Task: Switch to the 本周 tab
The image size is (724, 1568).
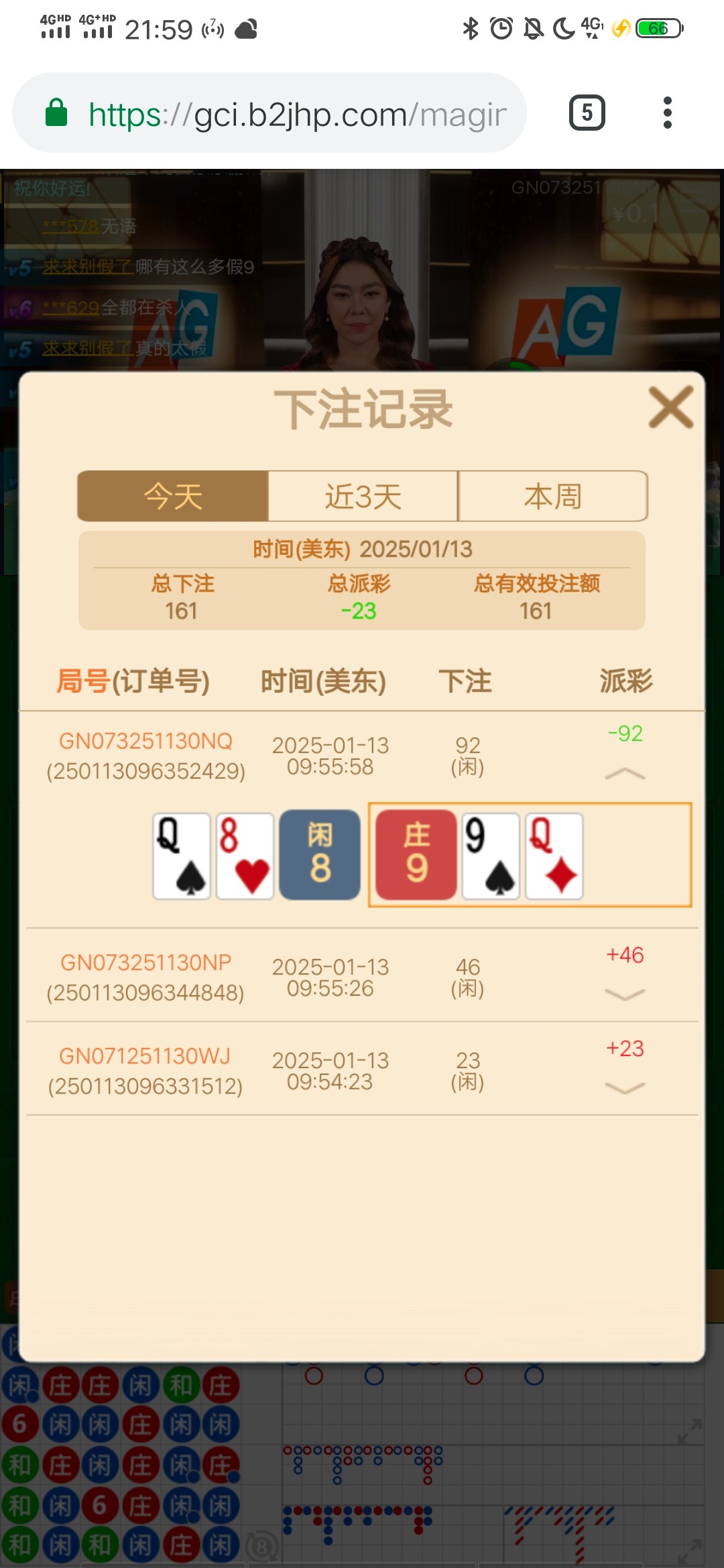Action: click(x=553, y=497)
